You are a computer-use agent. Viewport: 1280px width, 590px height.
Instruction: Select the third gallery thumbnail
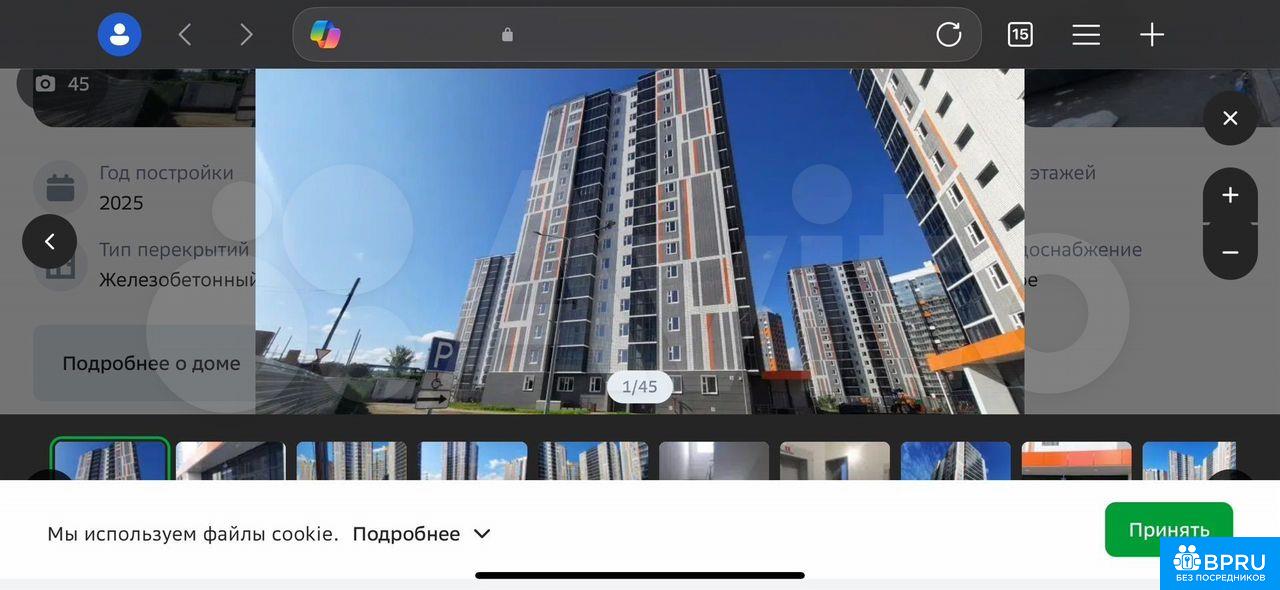(x=352, y=461)
